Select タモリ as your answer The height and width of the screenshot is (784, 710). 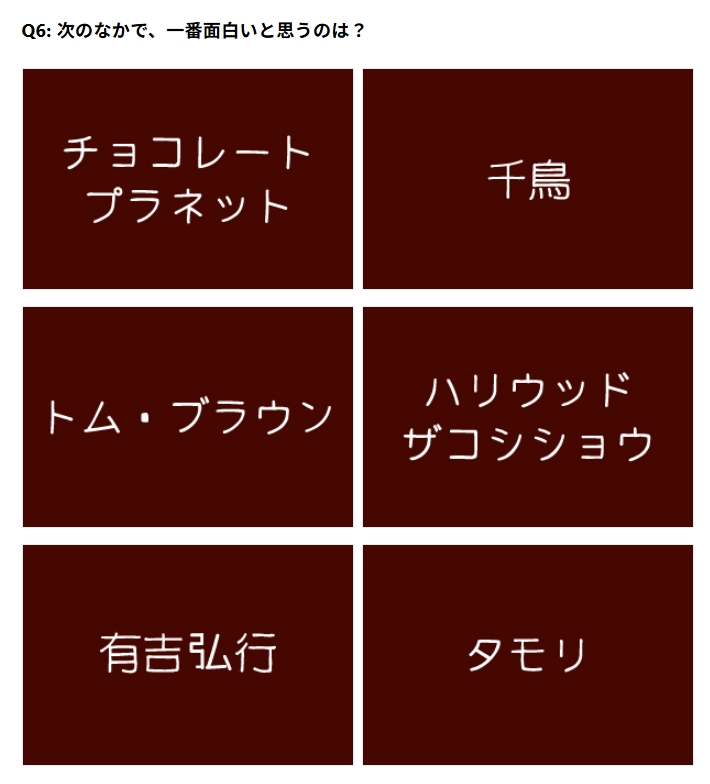click(527, 655)
